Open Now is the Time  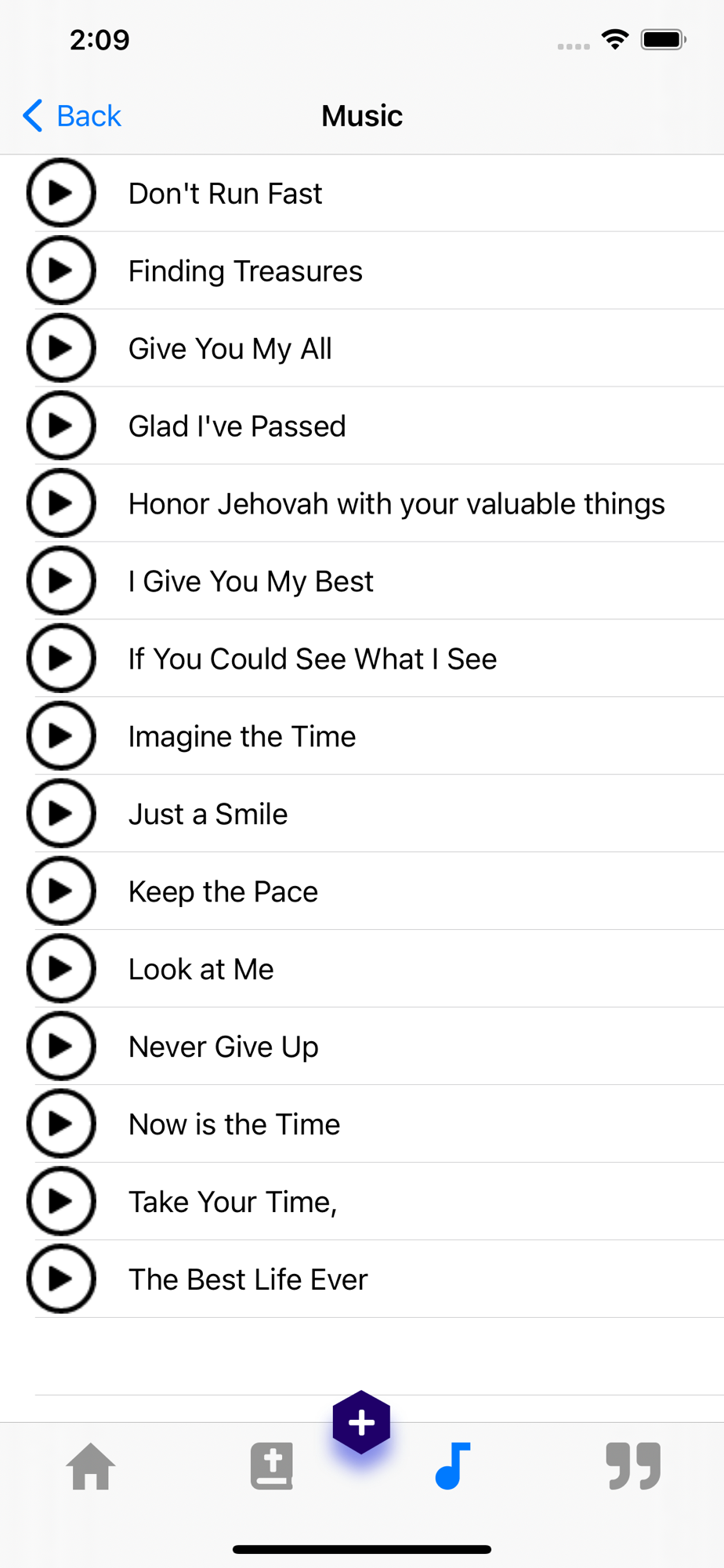click(x=362, y=1124)
